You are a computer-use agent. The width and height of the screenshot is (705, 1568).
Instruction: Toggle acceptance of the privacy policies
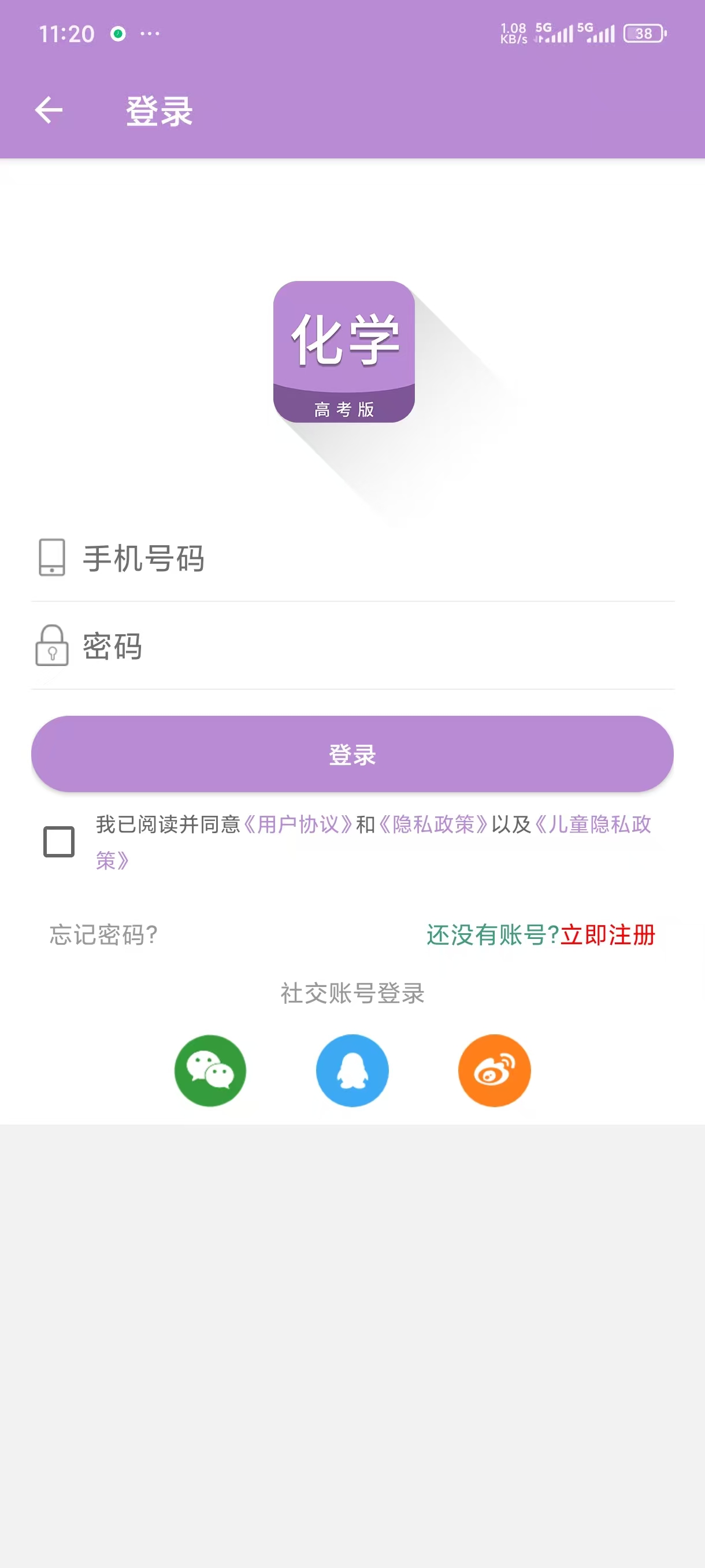(x=57, y=841)
